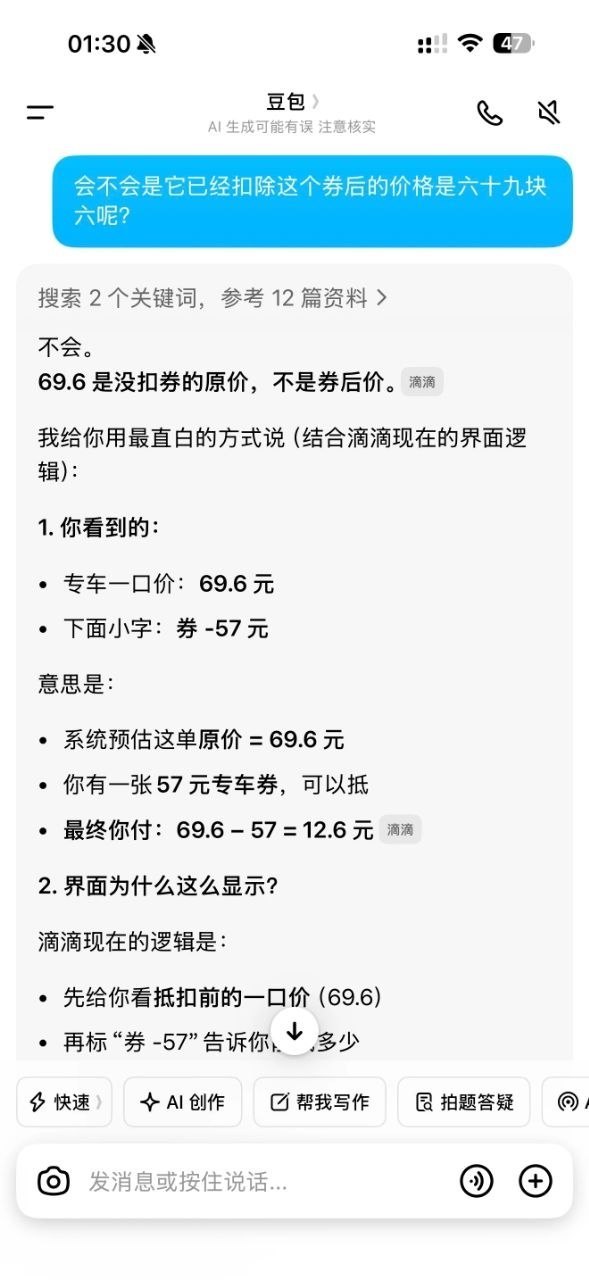Open the hamburger menu

pos(40,112)
